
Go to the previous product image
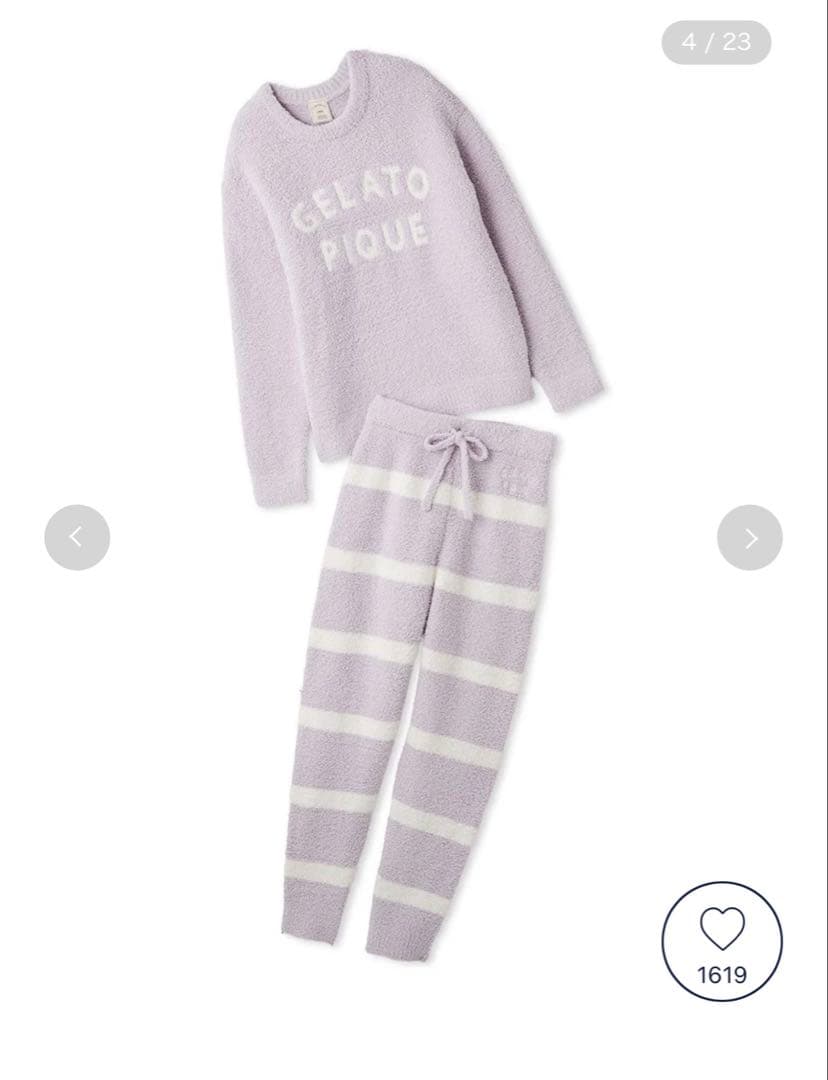click(x=77, y=537)
